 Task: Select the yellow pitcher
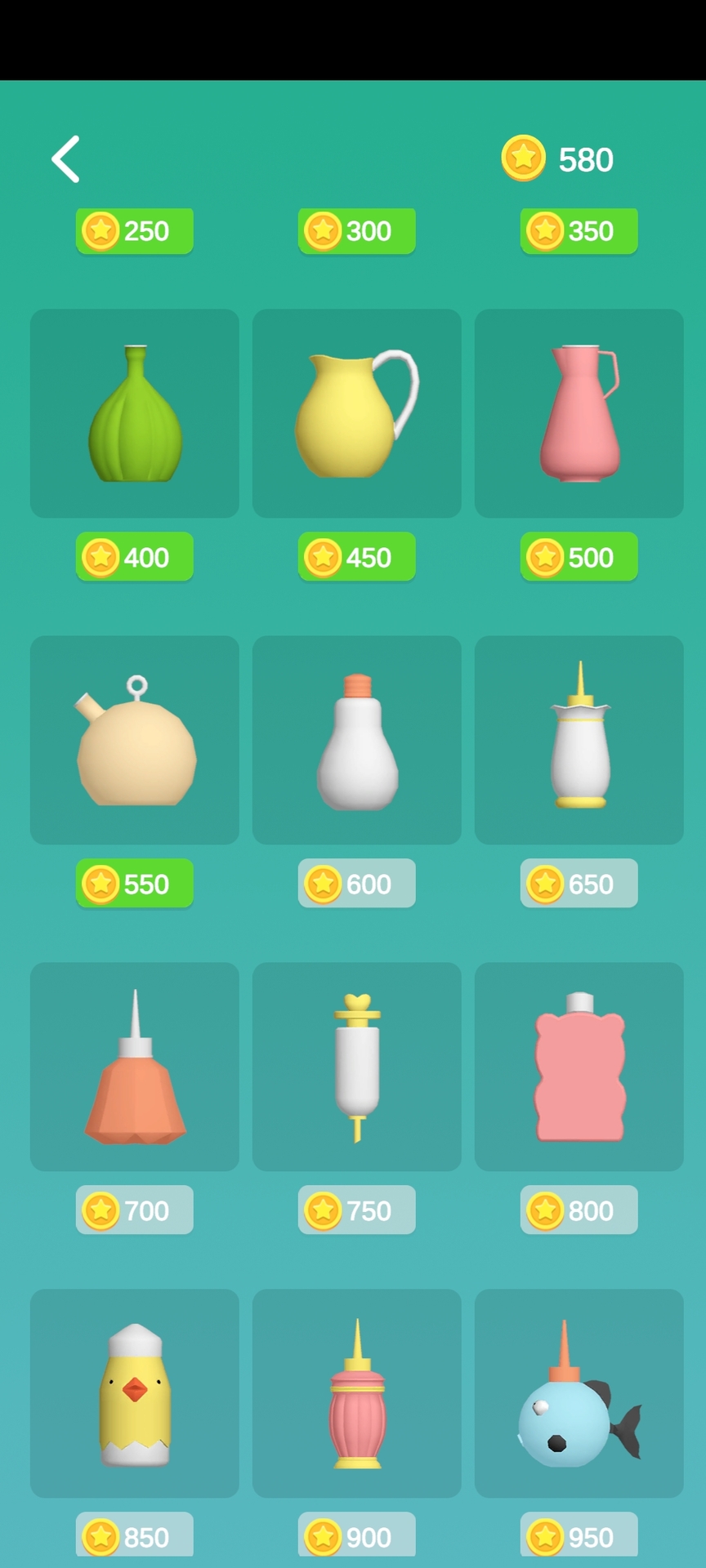pos(357,413)
